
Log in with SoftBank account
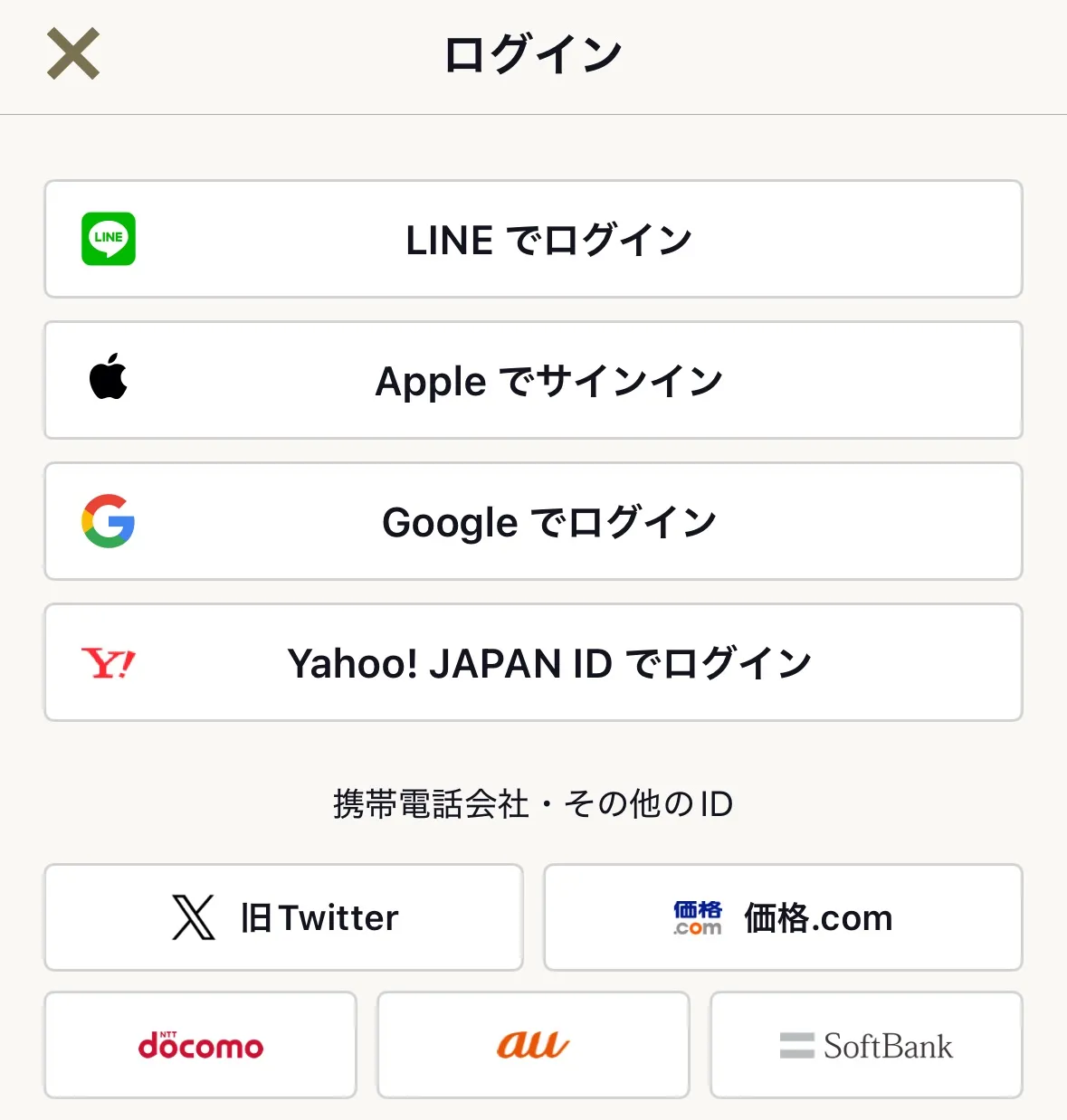pos(866,1045)
